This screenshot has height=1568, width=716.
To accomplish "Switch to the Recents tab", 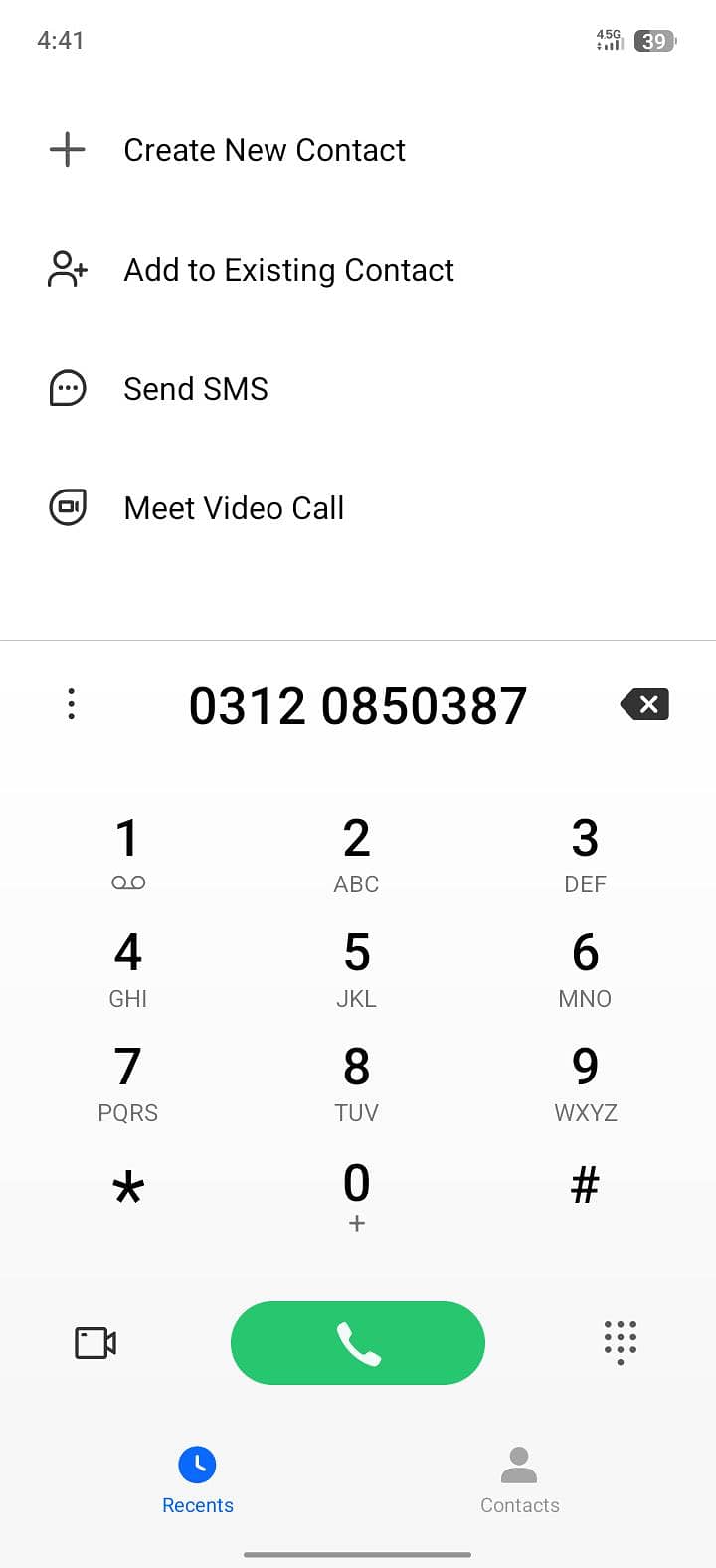I will point(198,1480).
